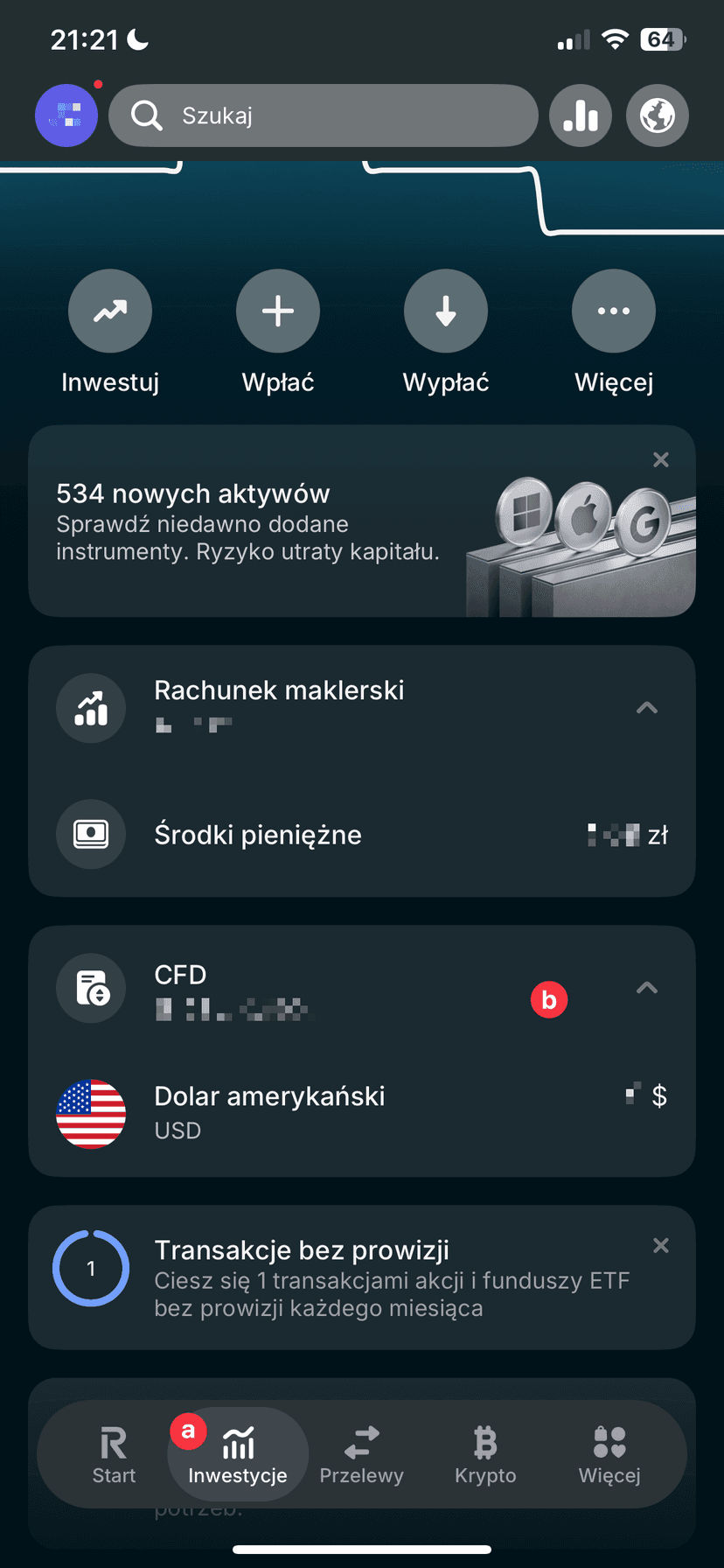Screen dimensions: 724x1568
Task: Collapse the Rachunek maklerski section
Action: tap(646, 707)
